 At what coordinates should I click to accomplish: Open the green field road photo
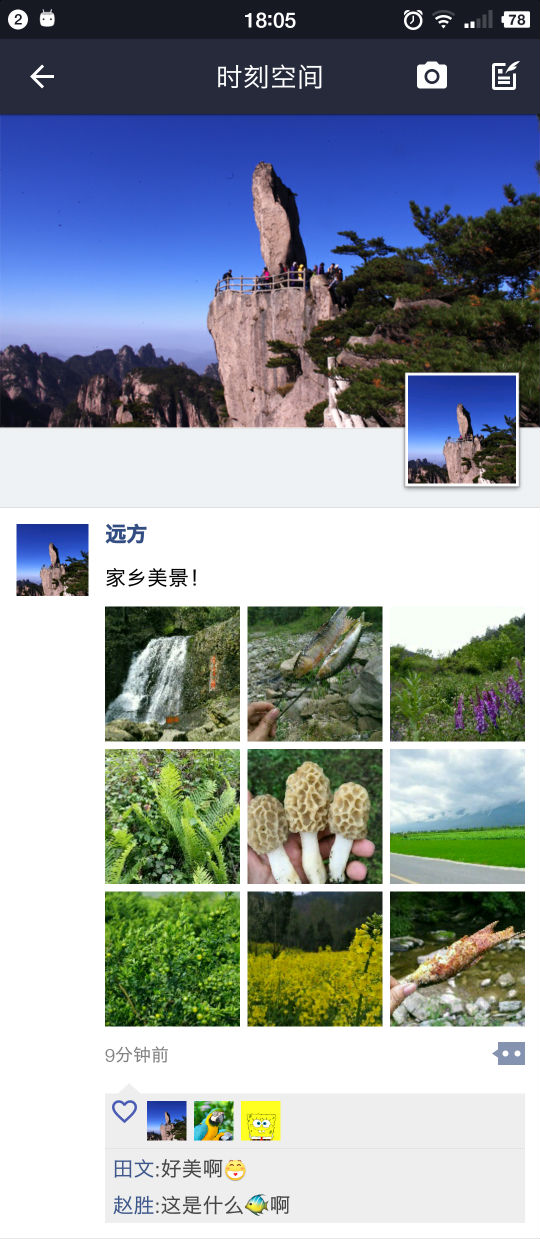[x=457, y=816]
